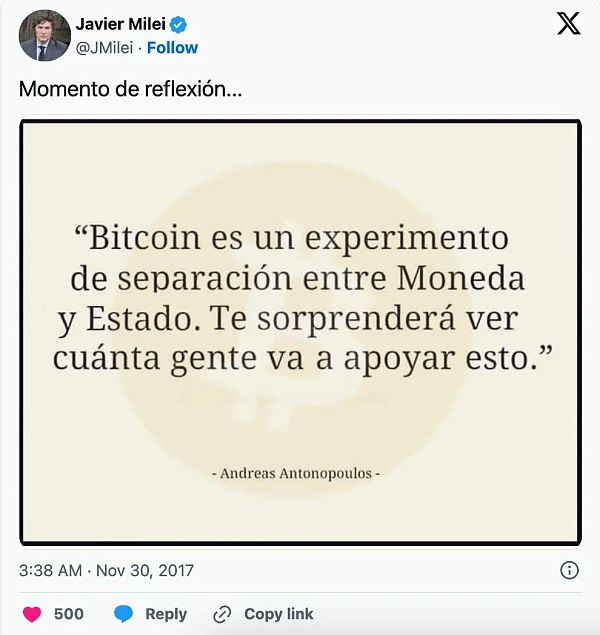Screen dimensions: 600x635
Task: Copy link to this tweet
Action: (264, 614)
